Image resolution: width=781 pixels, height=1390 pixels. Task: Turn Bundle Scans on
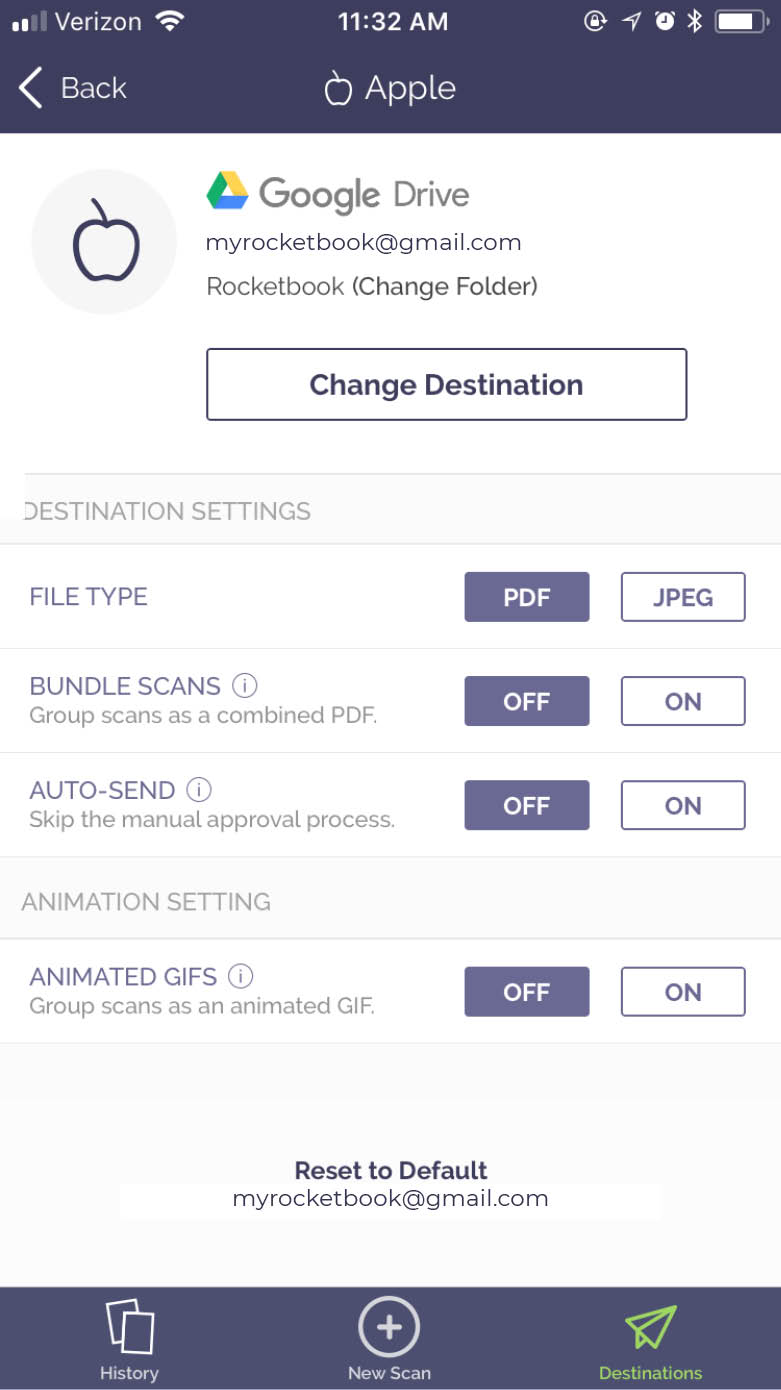[x=683, y=701]
